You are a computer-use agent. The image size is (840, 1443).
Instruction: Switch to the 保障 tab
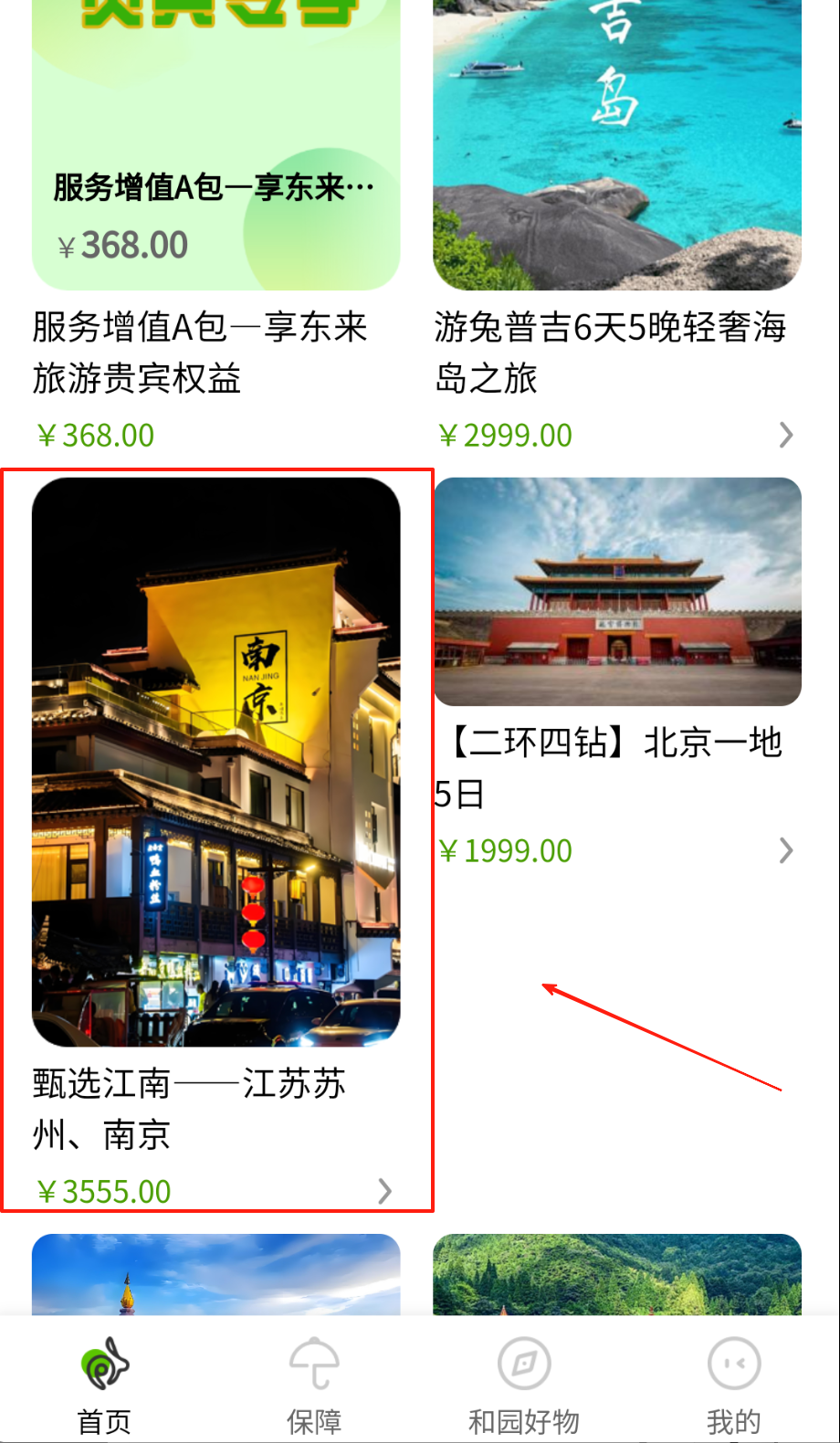(x=314, y=1384)
